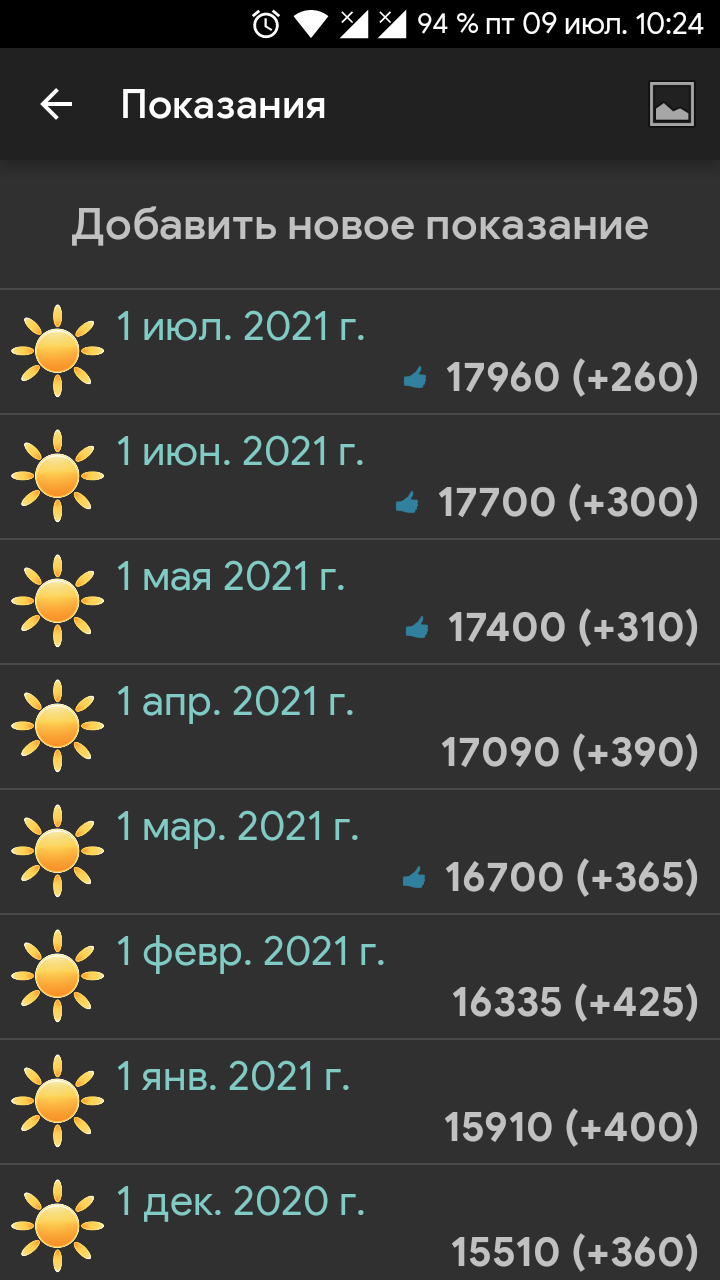Select the 1 июн. 2021 reading
This screenshot has width=720, height=1280.
point(360,477)
